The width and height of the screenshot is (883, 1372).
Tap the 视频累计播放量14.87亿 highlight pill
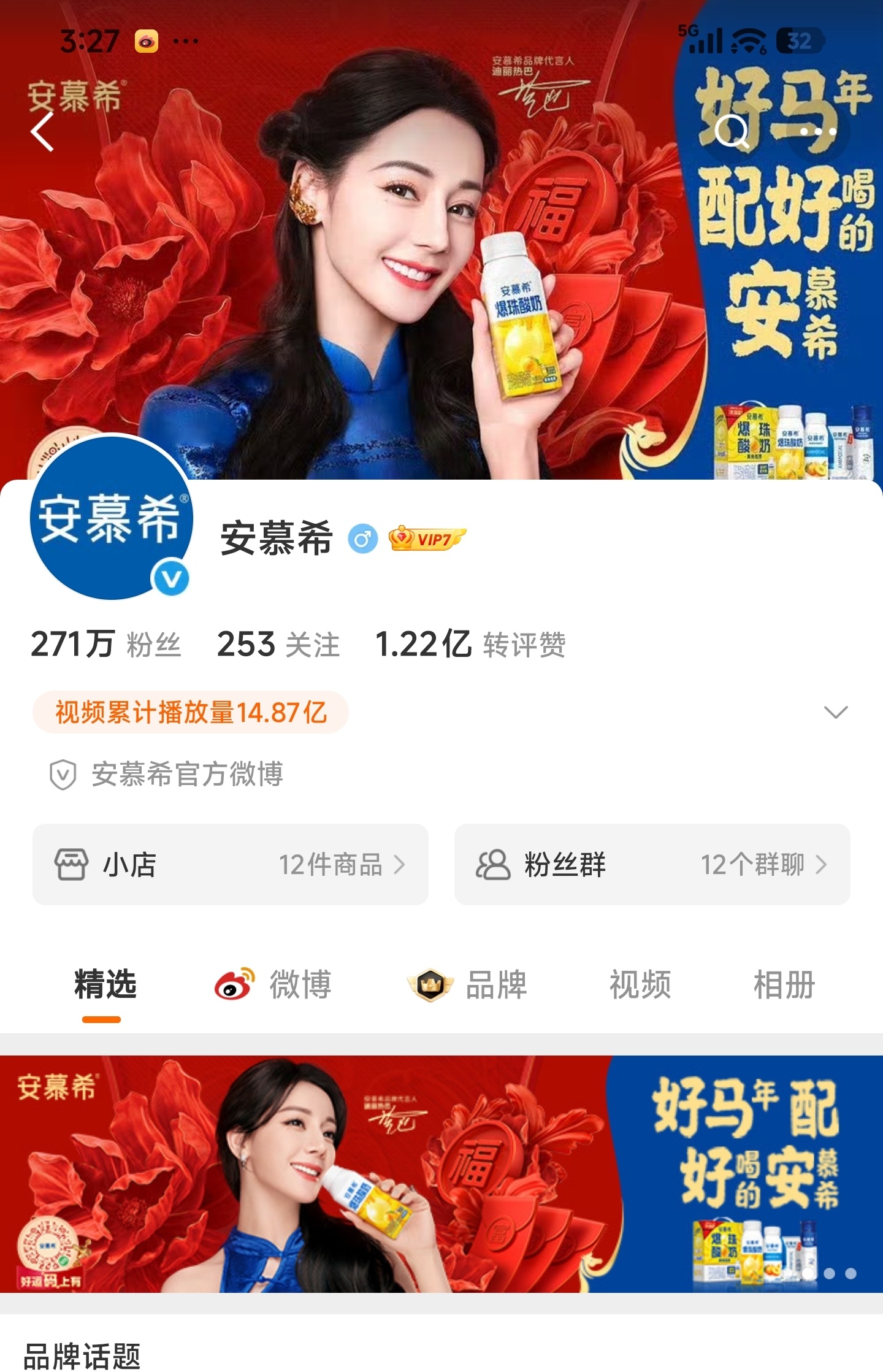[x=190, y=711]
